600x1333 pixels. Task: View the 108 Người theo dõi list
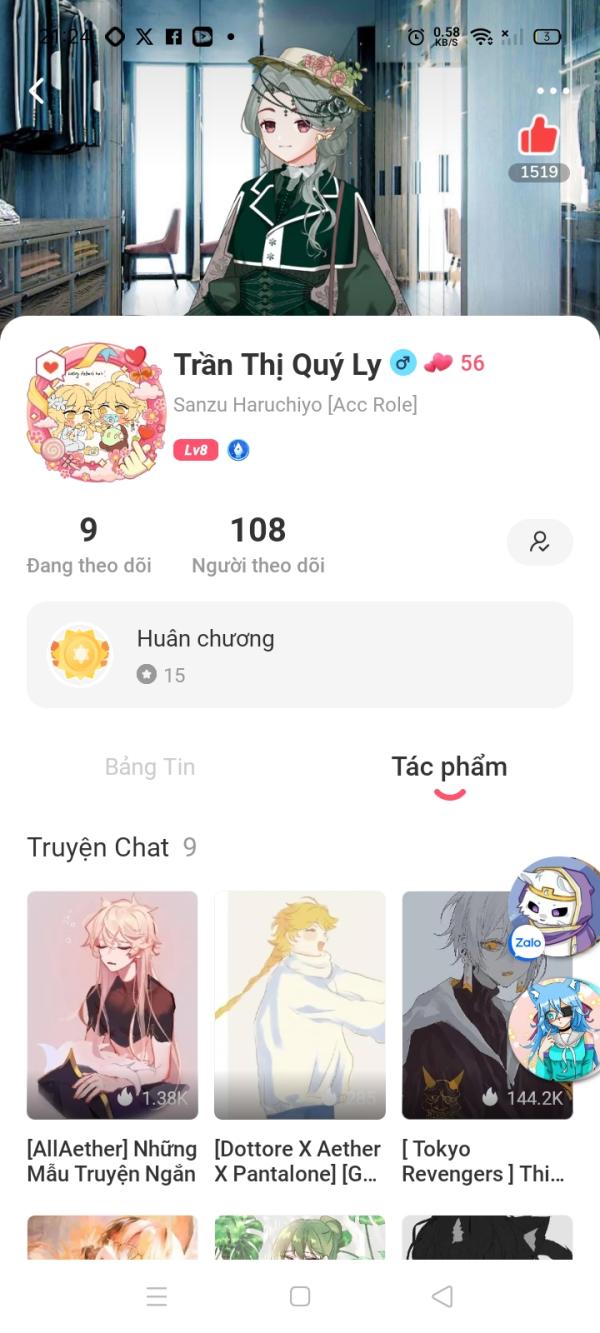coord(258,545)
